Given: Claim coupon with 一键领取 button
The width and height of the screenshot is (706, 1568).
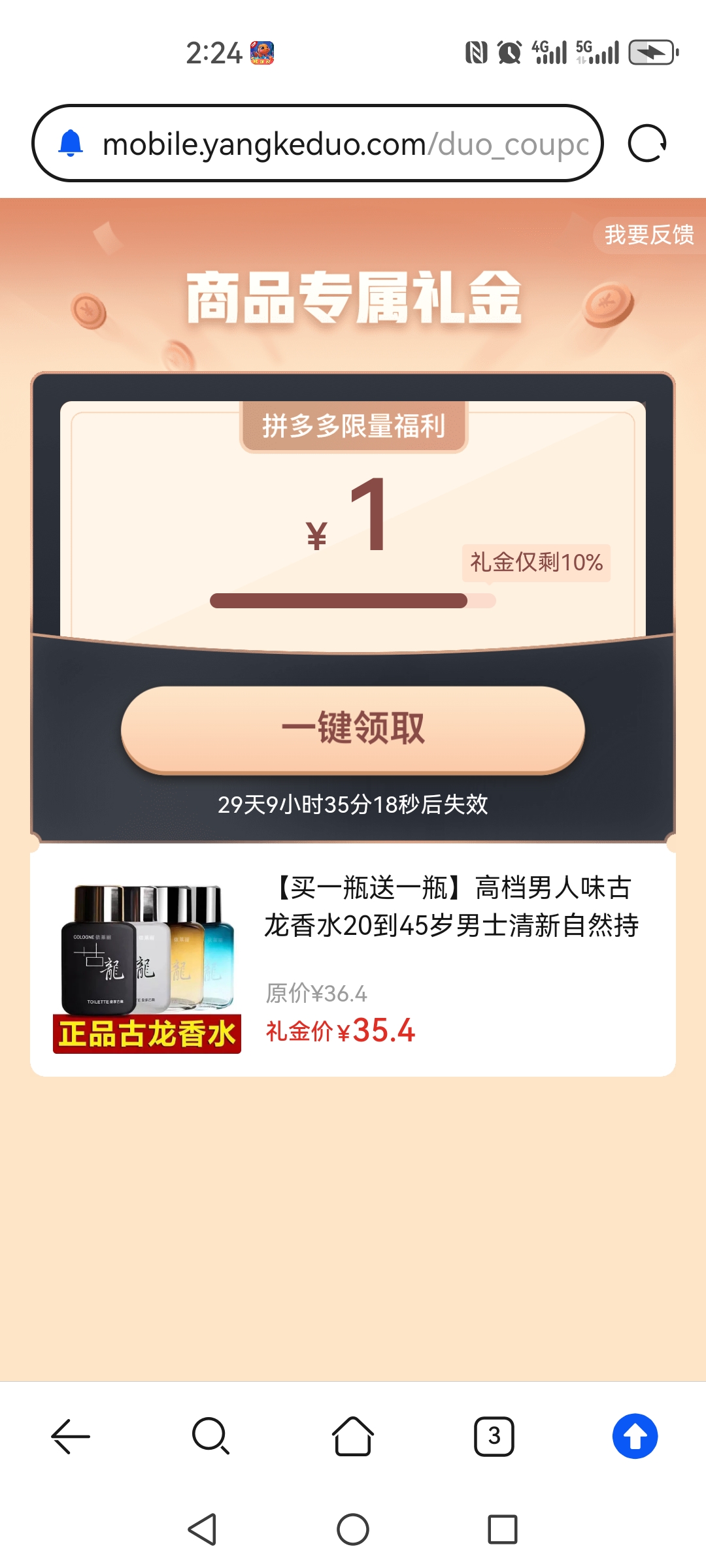Looking at the screenshot, I should pos(353,729).
